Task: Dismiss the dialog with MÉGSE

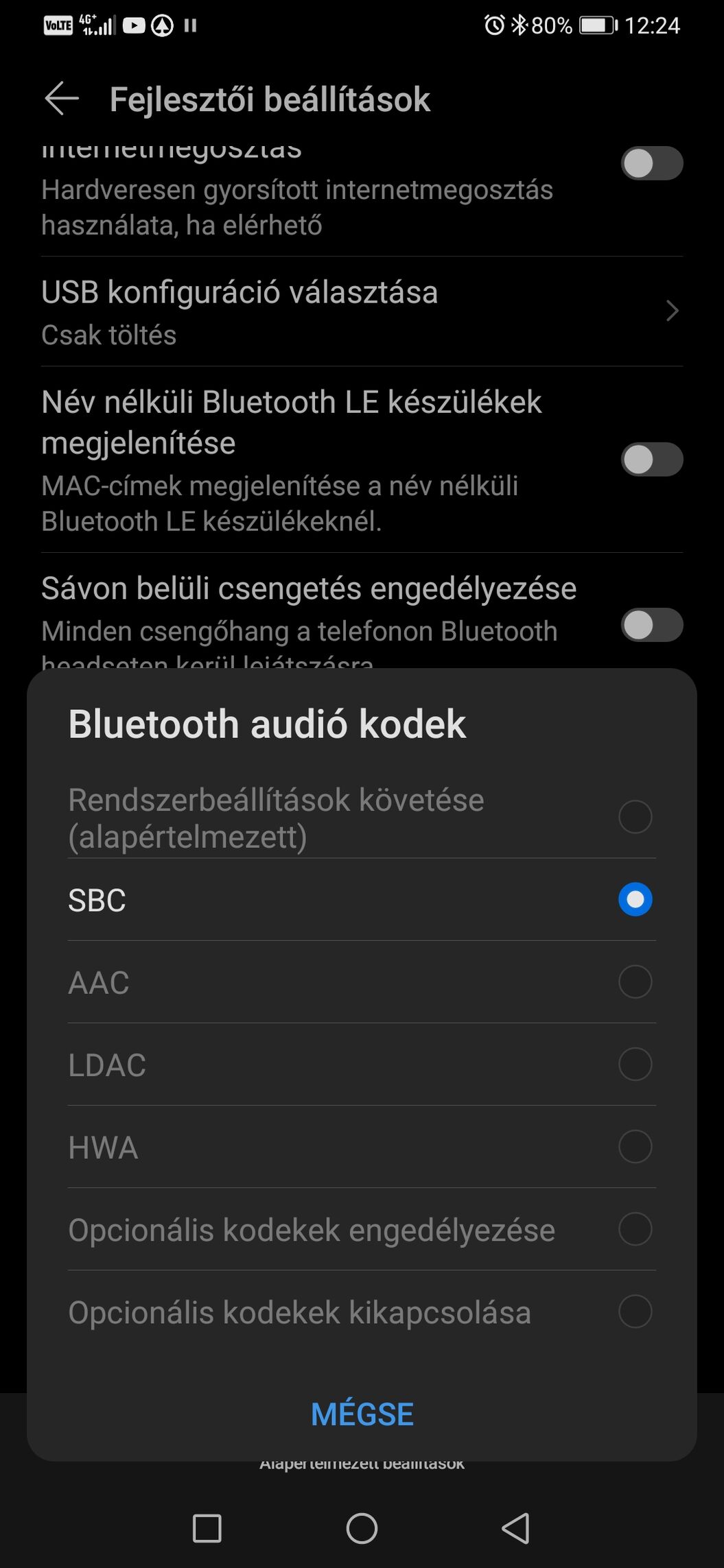Action: (362, 1414)
